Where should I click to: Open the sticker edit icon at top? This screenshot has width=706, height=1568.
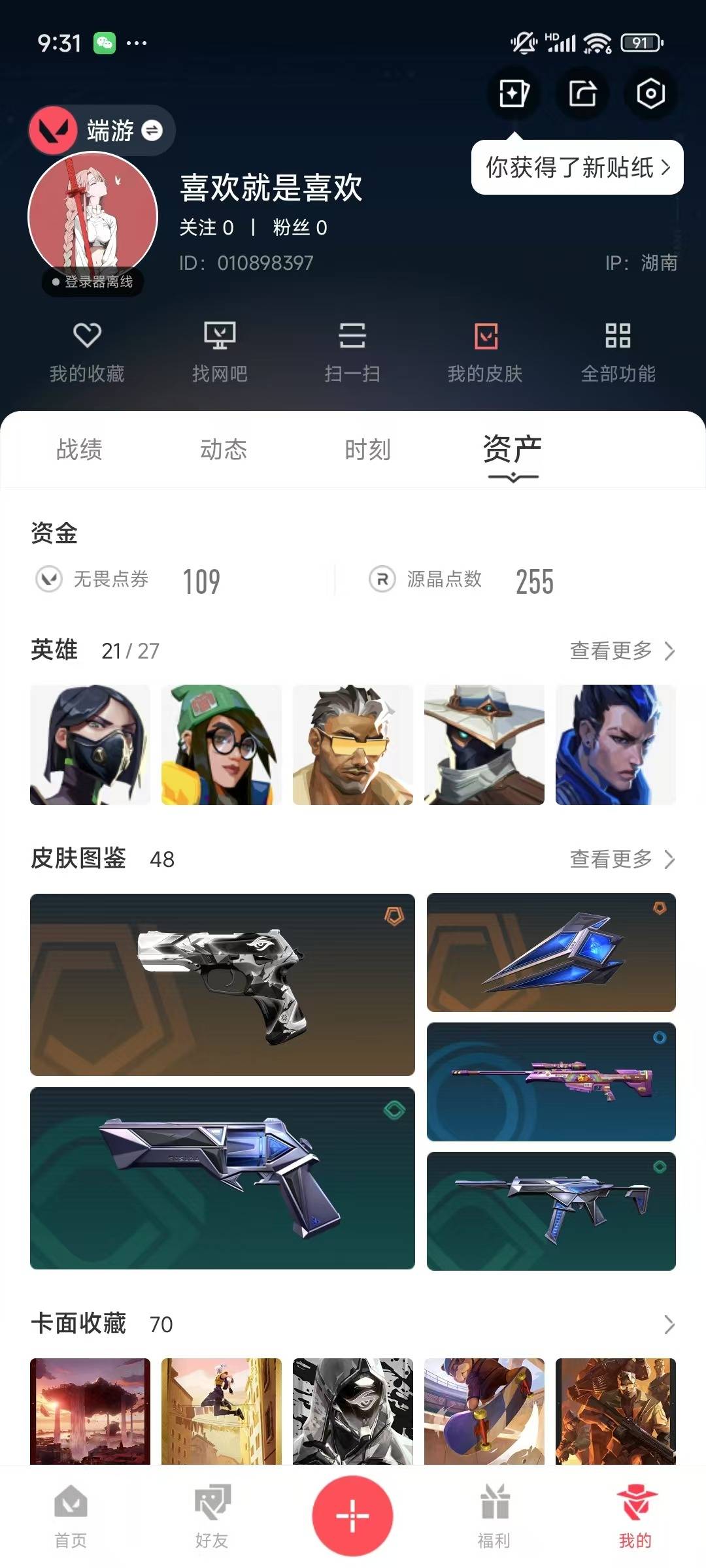click(x=514, y=93)
